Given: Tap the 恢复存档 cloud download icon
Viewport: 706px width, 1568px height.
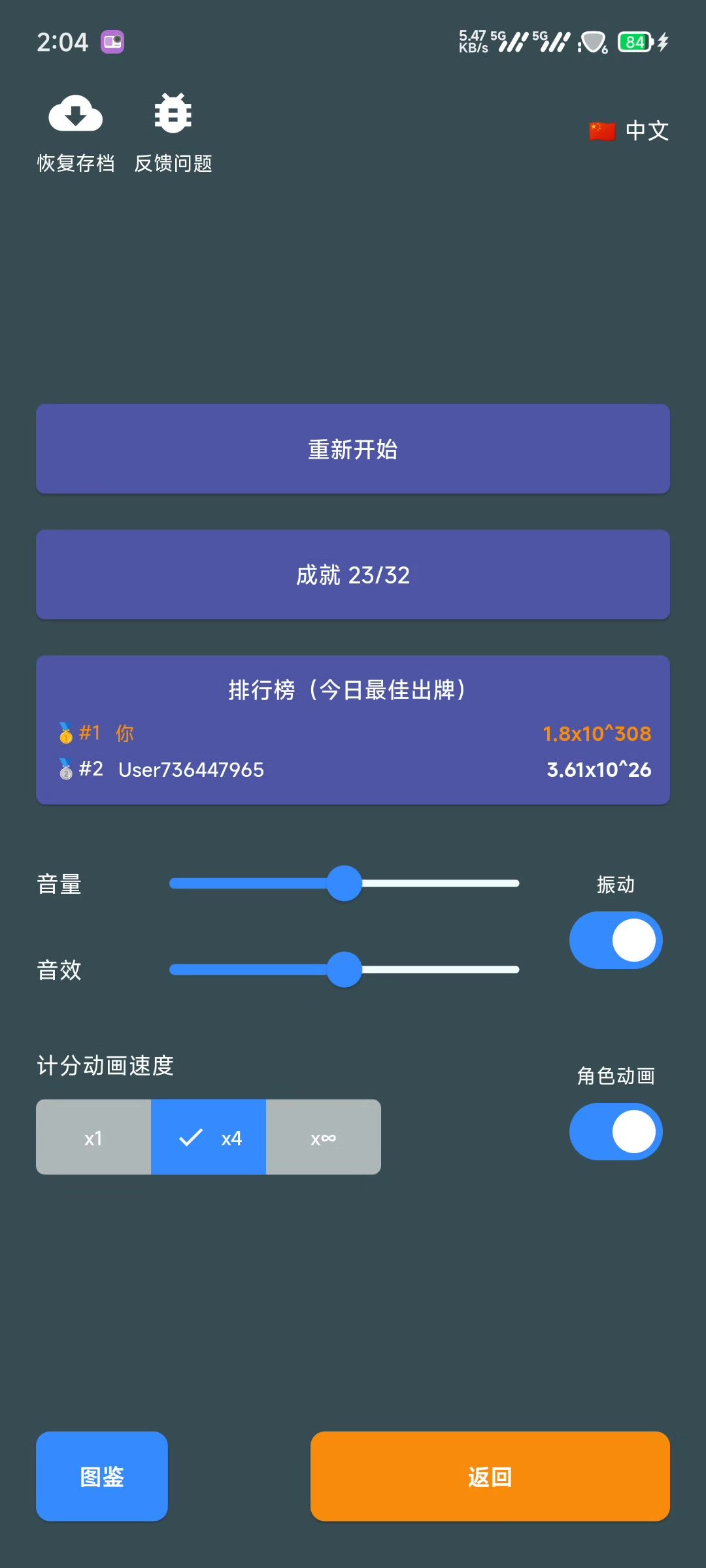Looking at the screenshot, I should pyautogui.click(x=76, y=115).
